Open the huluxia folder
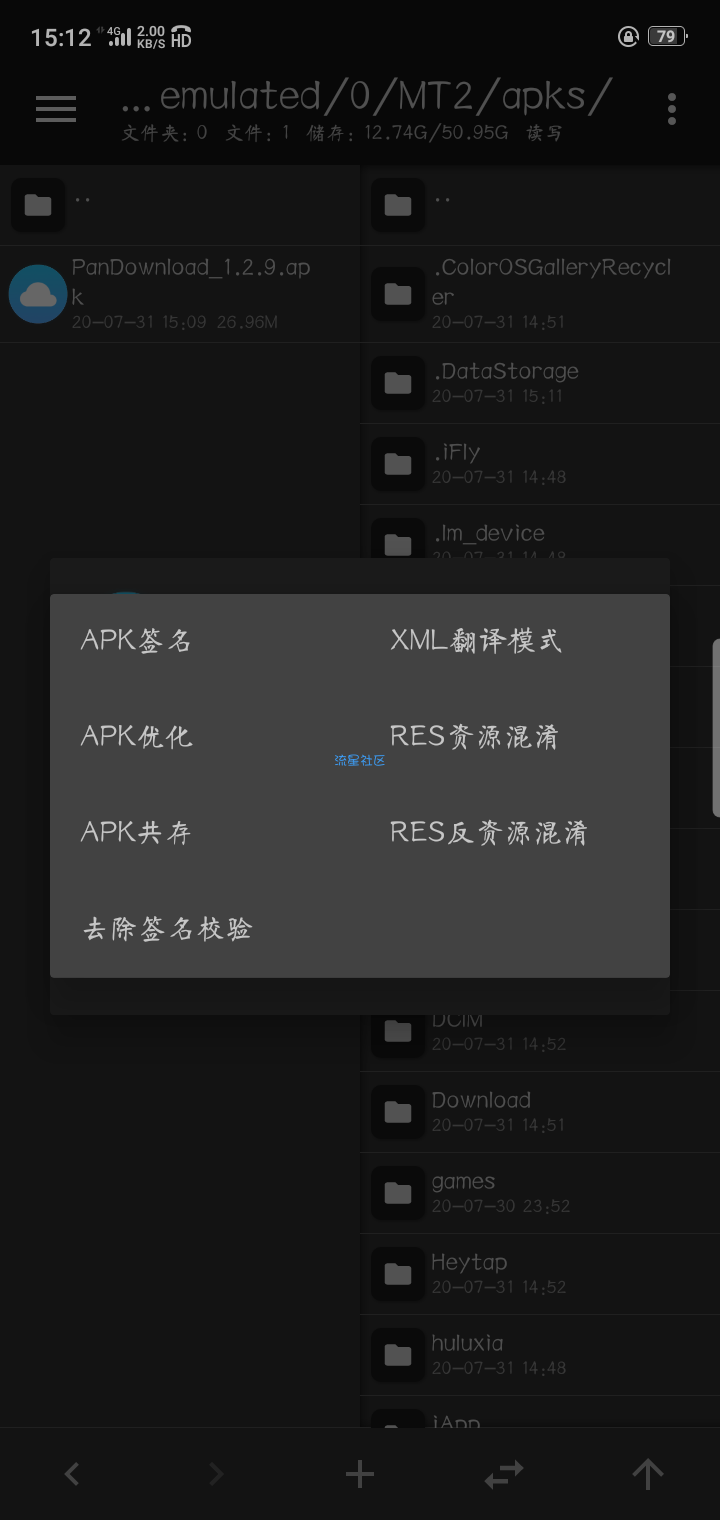This screenshot has height=1520, width=720. [x=540, y=1354]
